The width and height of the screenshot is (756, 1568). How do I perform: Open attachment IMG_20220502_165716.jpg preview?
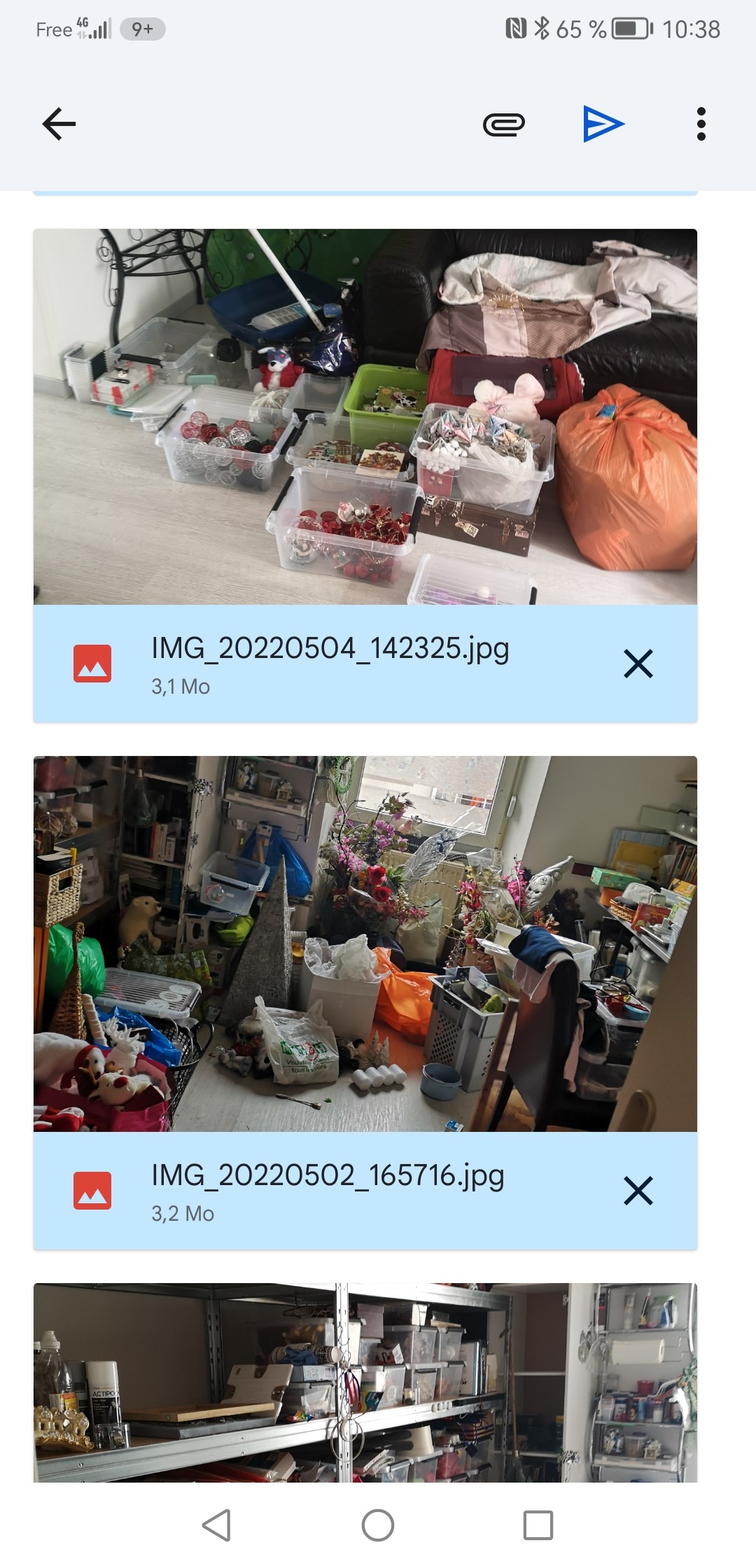(x=365, y=944)
